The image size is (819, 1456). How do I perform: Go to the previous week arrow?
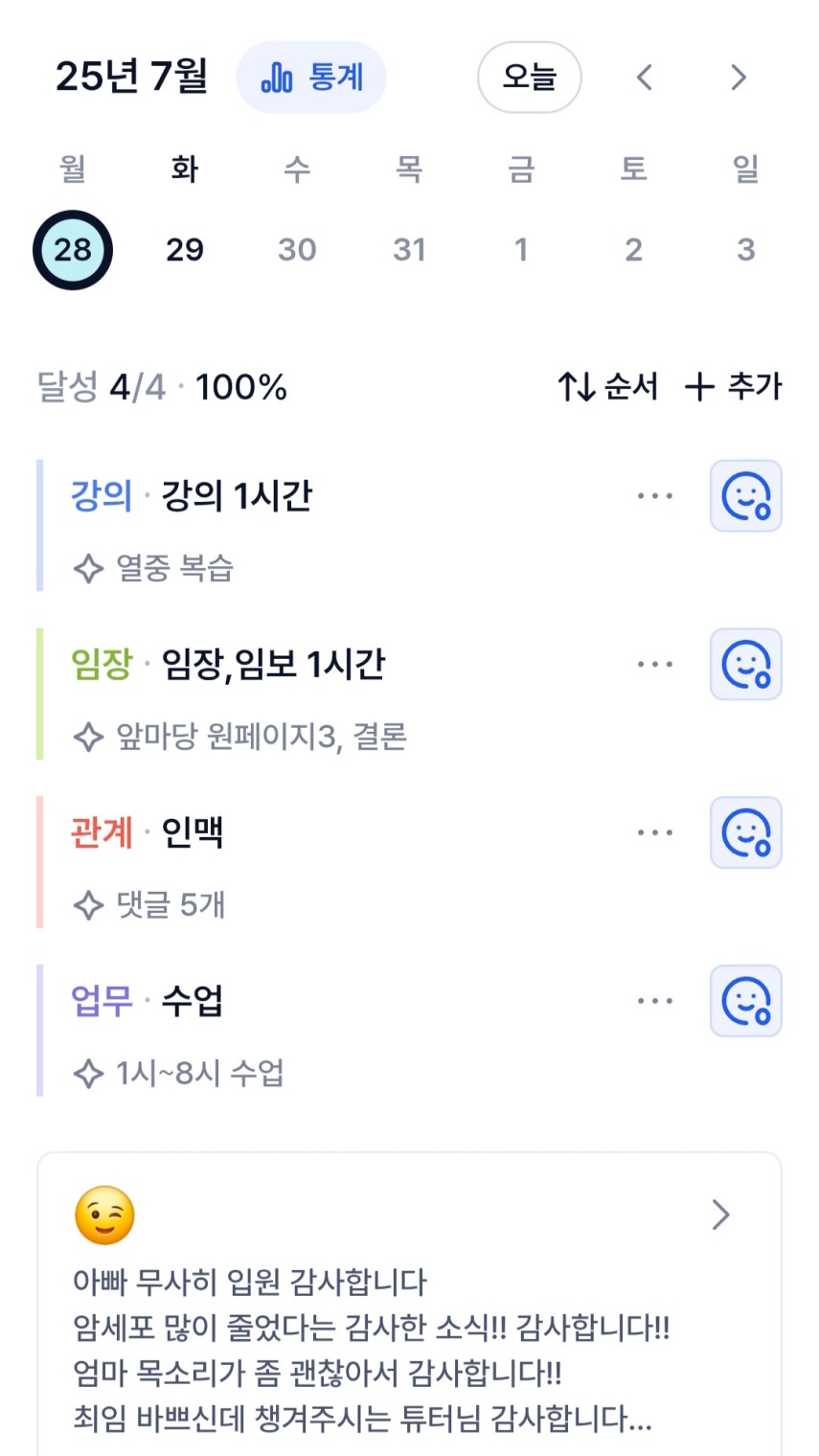click(645, 78)
